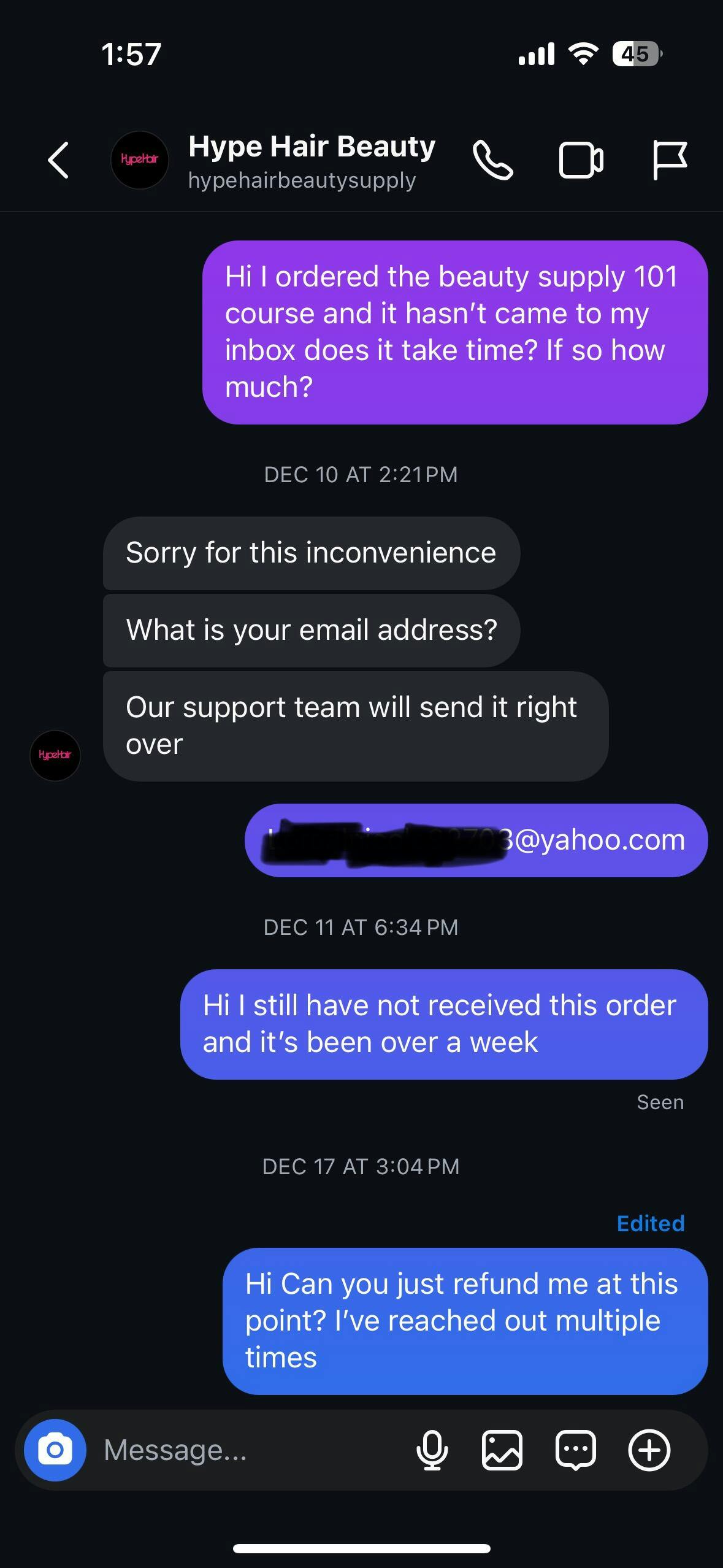This screenshot has width=723, height=1568.
Task: Open the camera from the message bar
Action: point(55,1450)
